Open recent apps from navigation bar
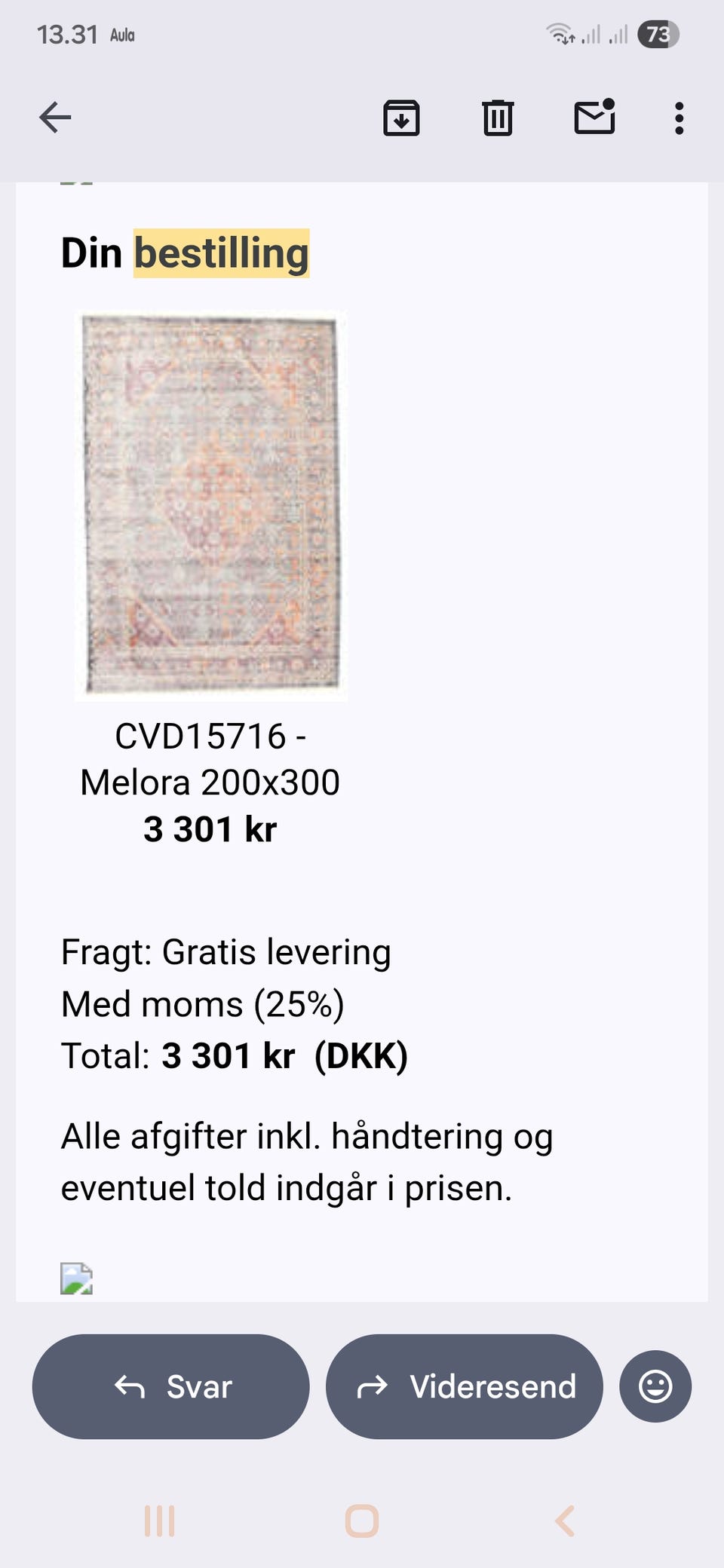Image resolution: width=724 pixels, height=1568 pixels. tap(159, 1521)
